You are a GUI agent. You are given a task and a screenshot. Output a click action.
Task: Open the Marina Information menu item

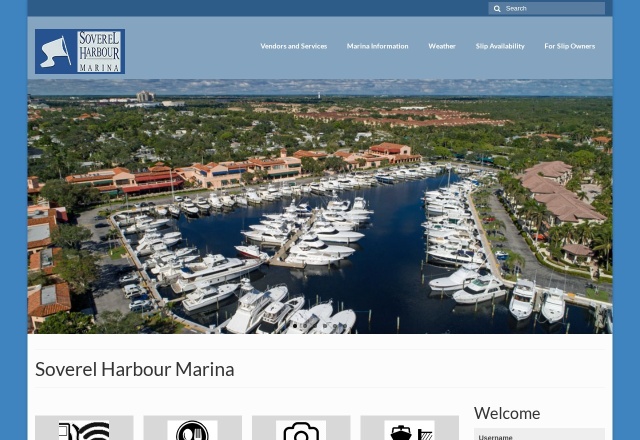pyautogui.click(x=378, y=46)
